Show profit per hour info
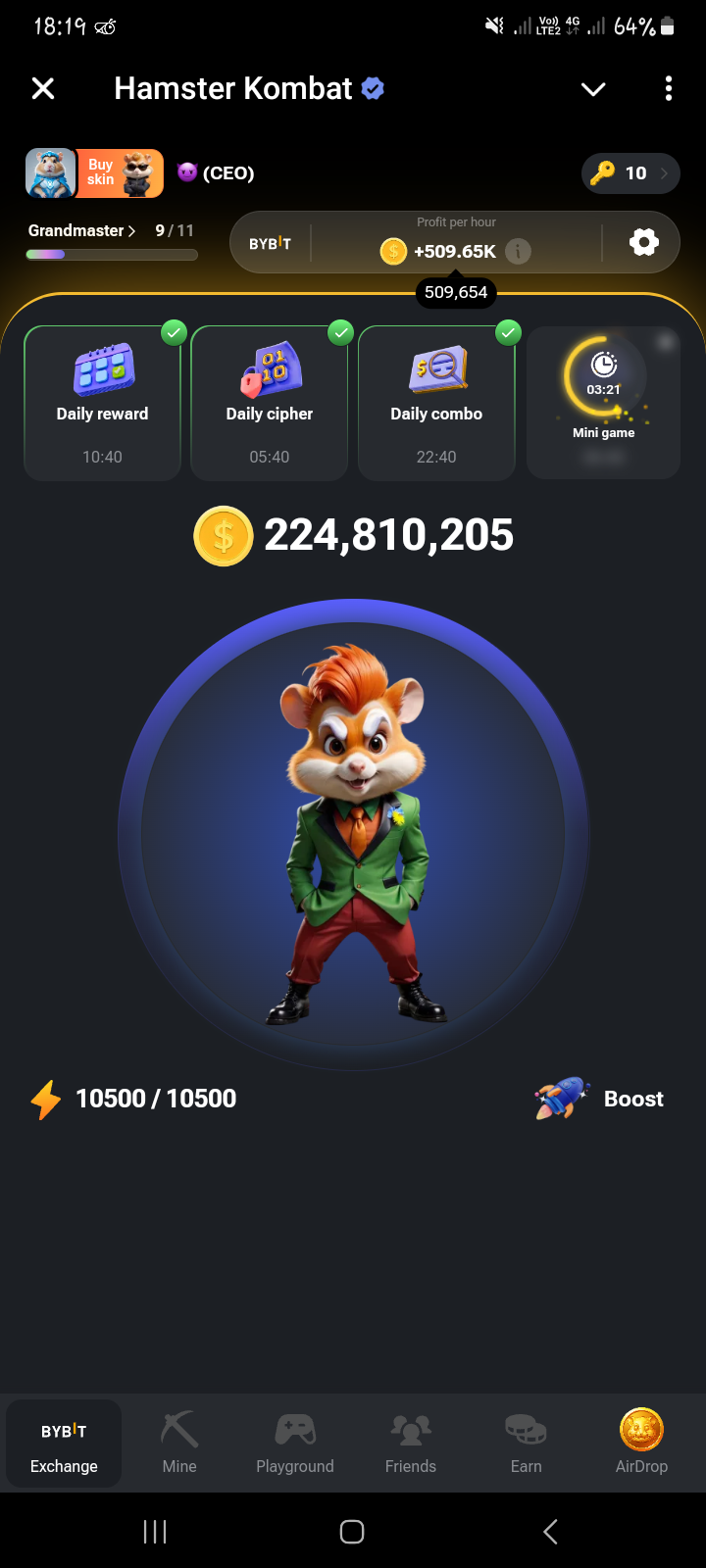 [518, 252]
